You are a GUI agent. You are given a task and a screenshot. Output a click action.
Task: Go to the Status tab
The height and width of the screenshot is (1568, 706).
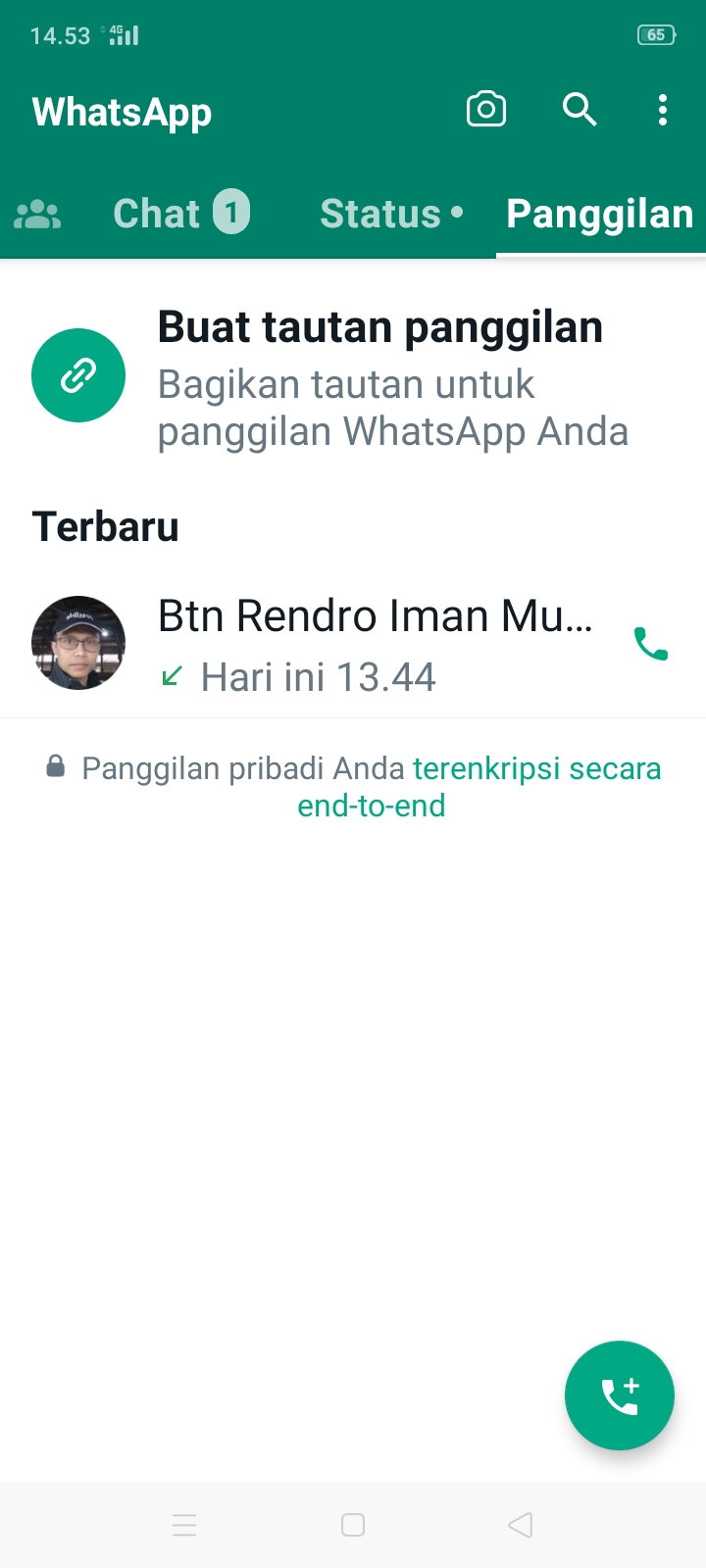click(x=390, y=214)
